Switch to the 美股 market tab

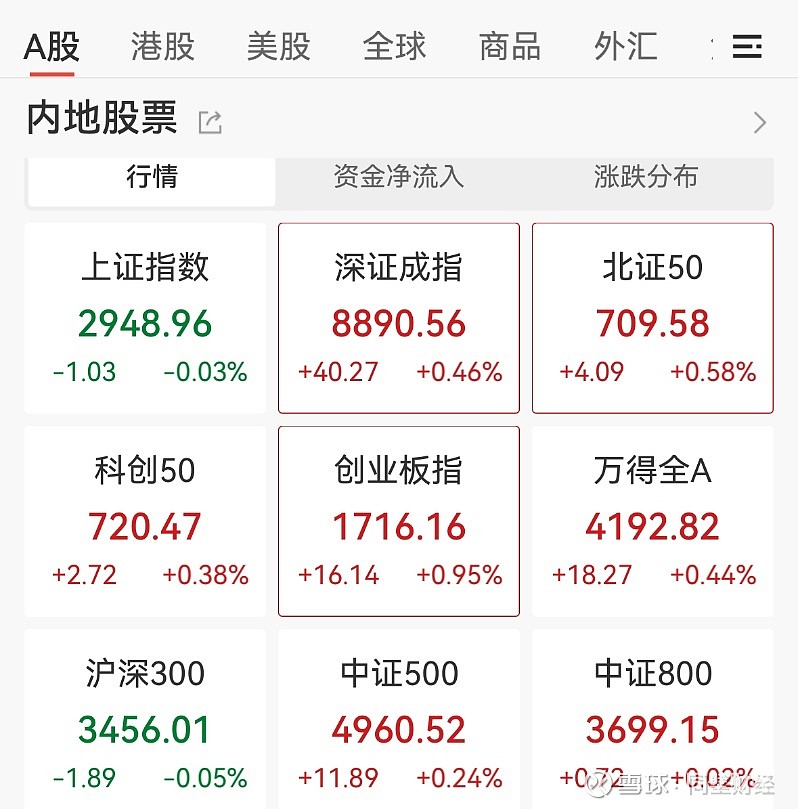279,46
